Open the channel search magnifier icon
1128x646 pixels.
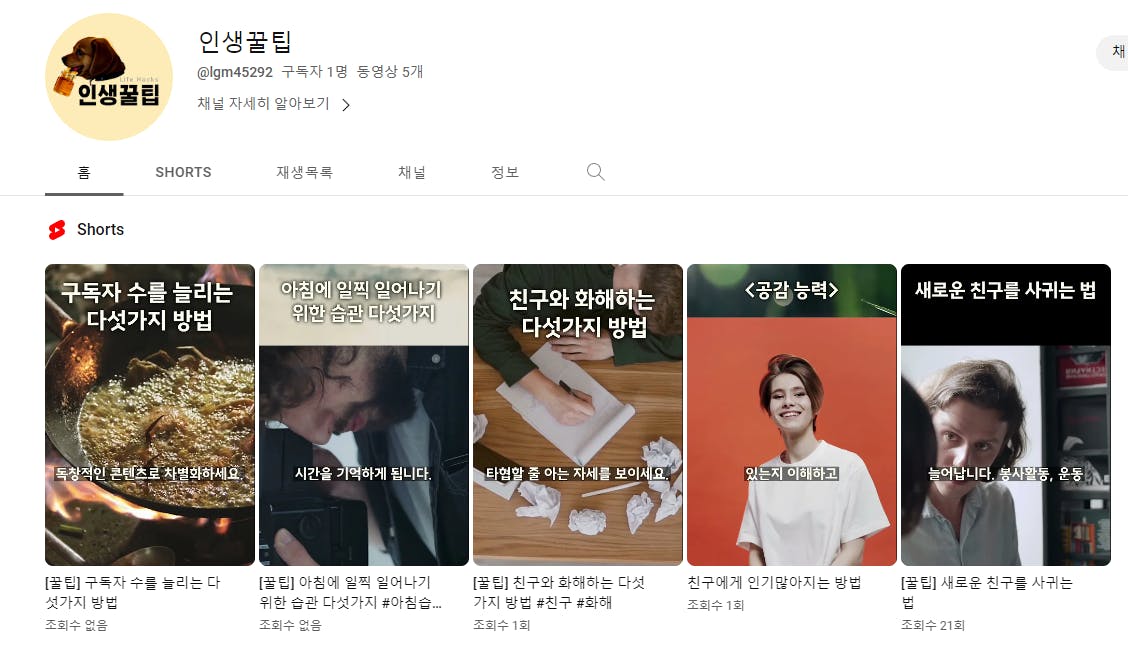point(595,172)
